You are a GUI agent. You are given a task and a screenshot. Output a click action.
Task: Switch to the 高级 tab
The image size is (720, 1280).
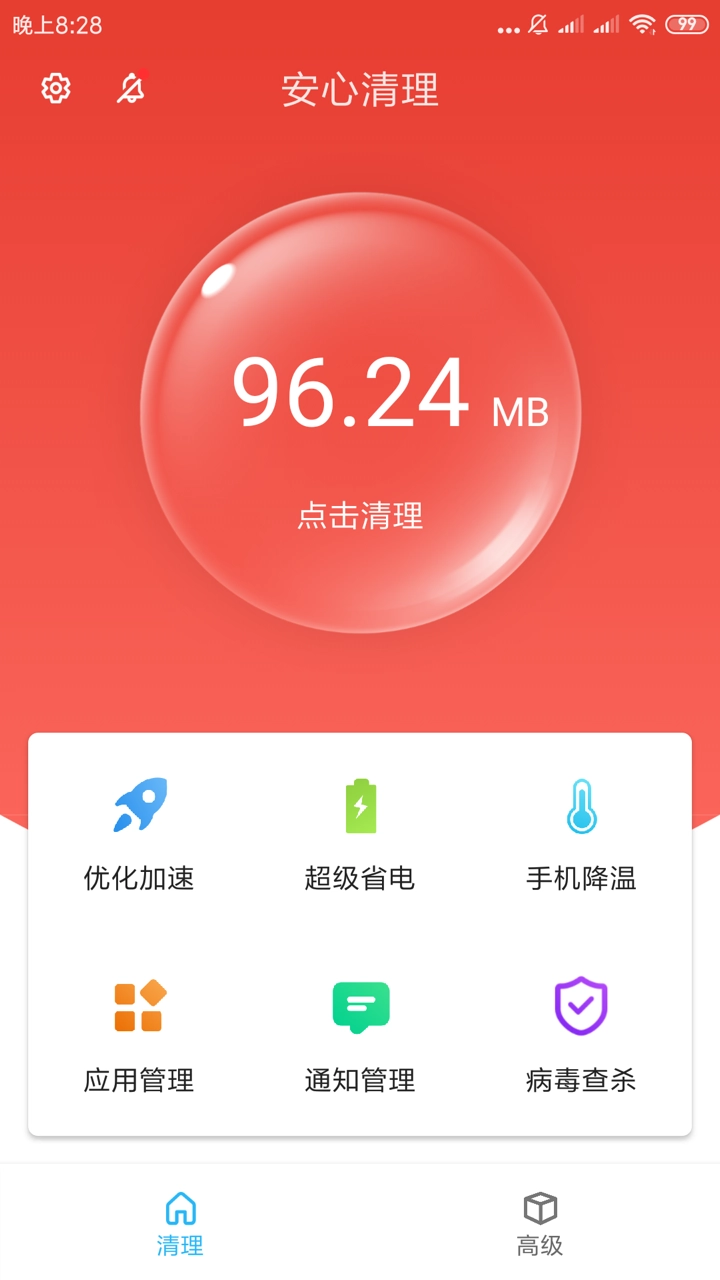pyautogui.click(x=540, y=1222)
